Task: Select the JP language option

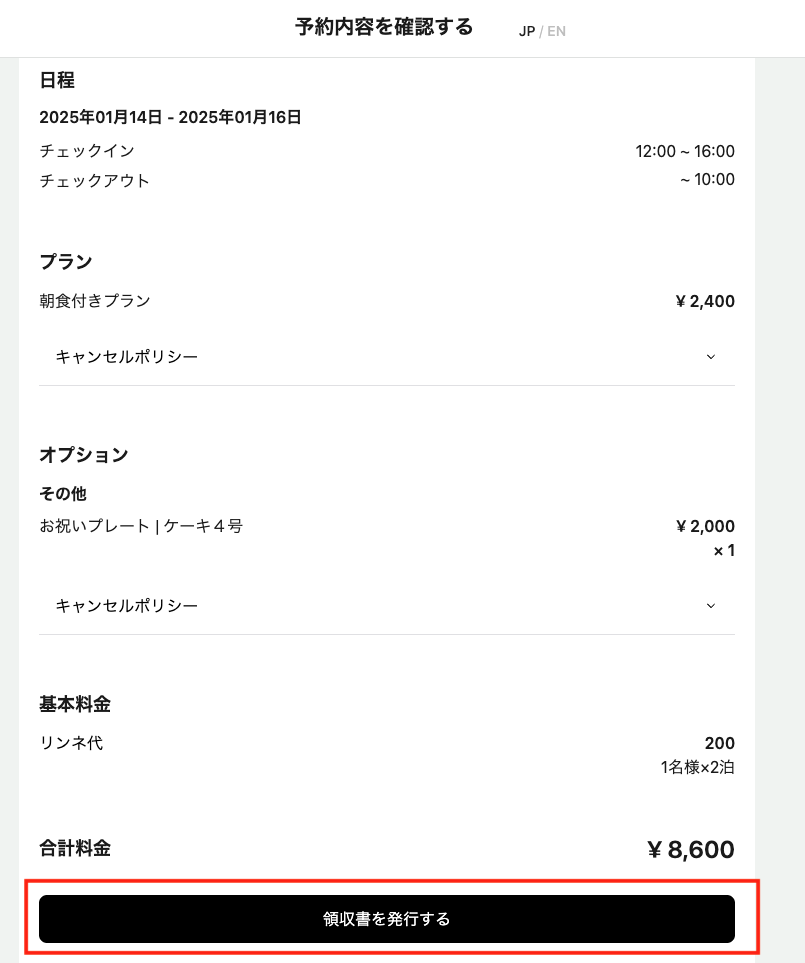Action: click(x=526, y=31)
